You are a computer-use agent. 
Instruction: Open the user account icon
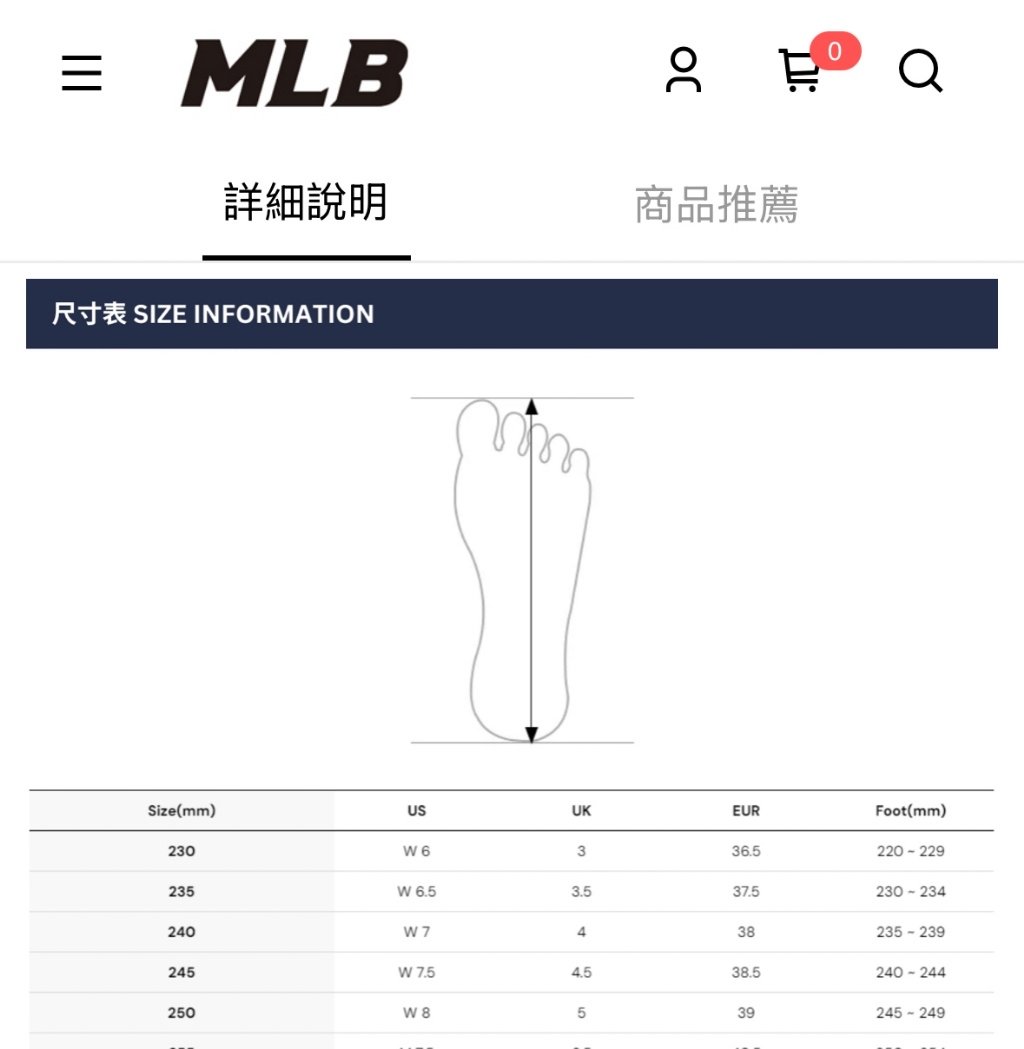[683, 71]
